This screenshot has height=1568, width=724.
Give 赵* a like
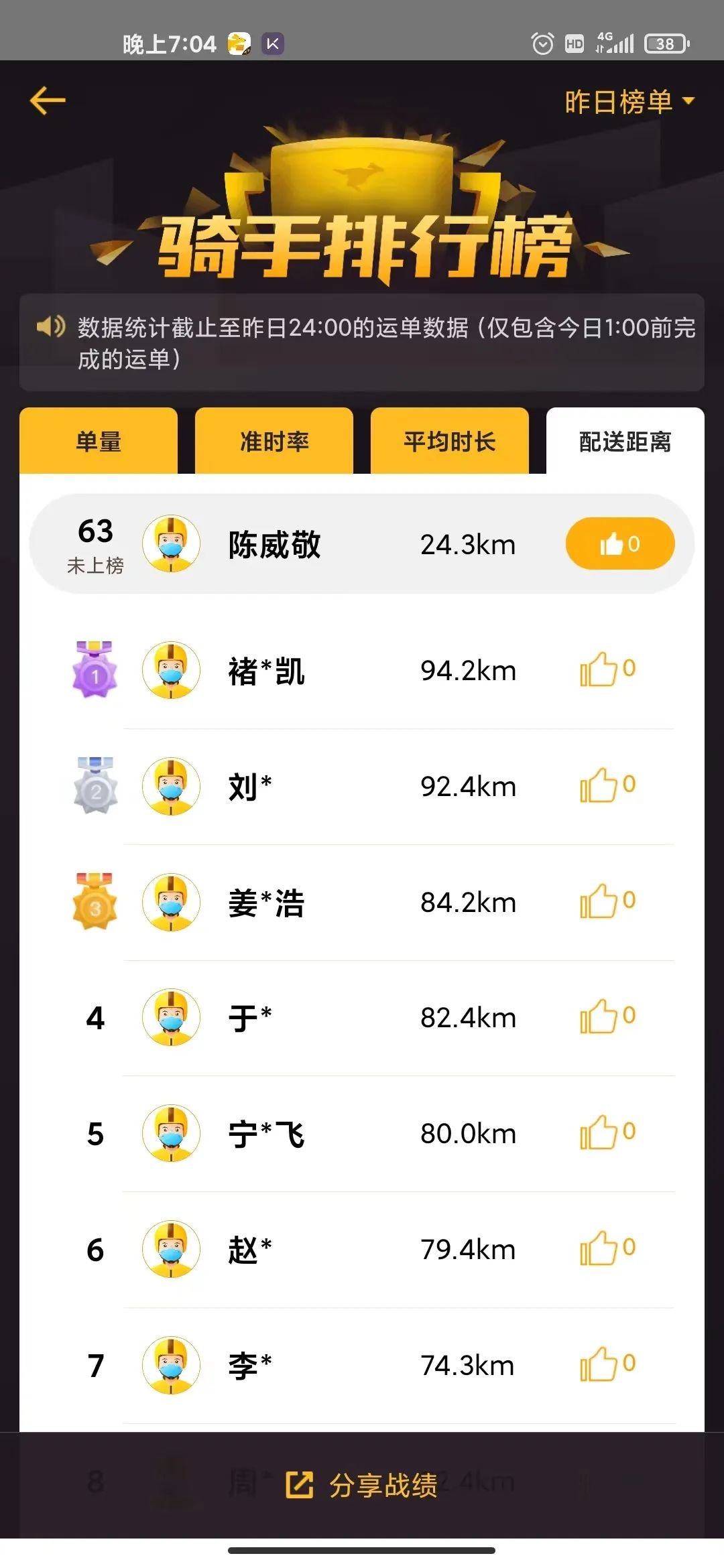[x=607, y=1249]
